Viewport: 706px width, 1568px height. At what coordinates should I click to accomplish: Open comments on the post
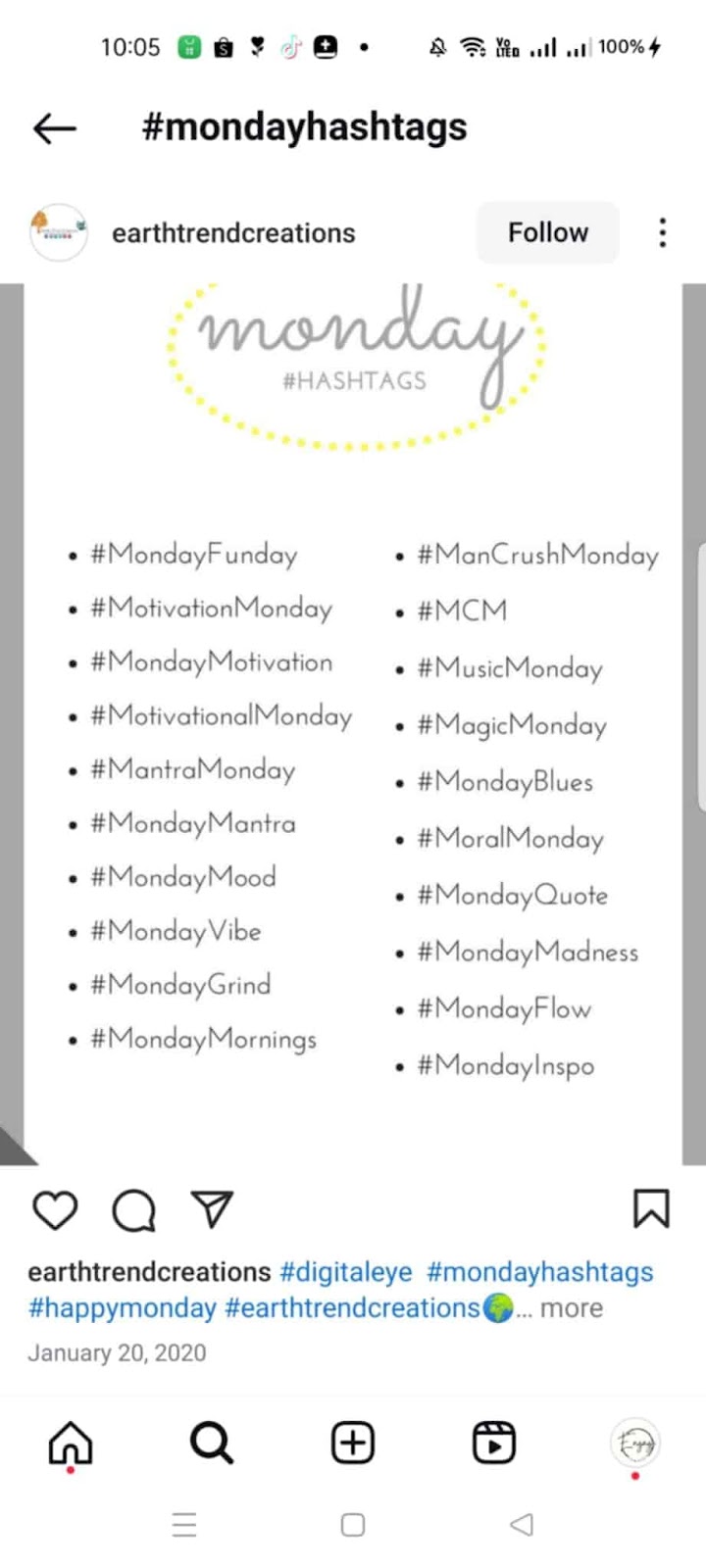(133, 1209)
